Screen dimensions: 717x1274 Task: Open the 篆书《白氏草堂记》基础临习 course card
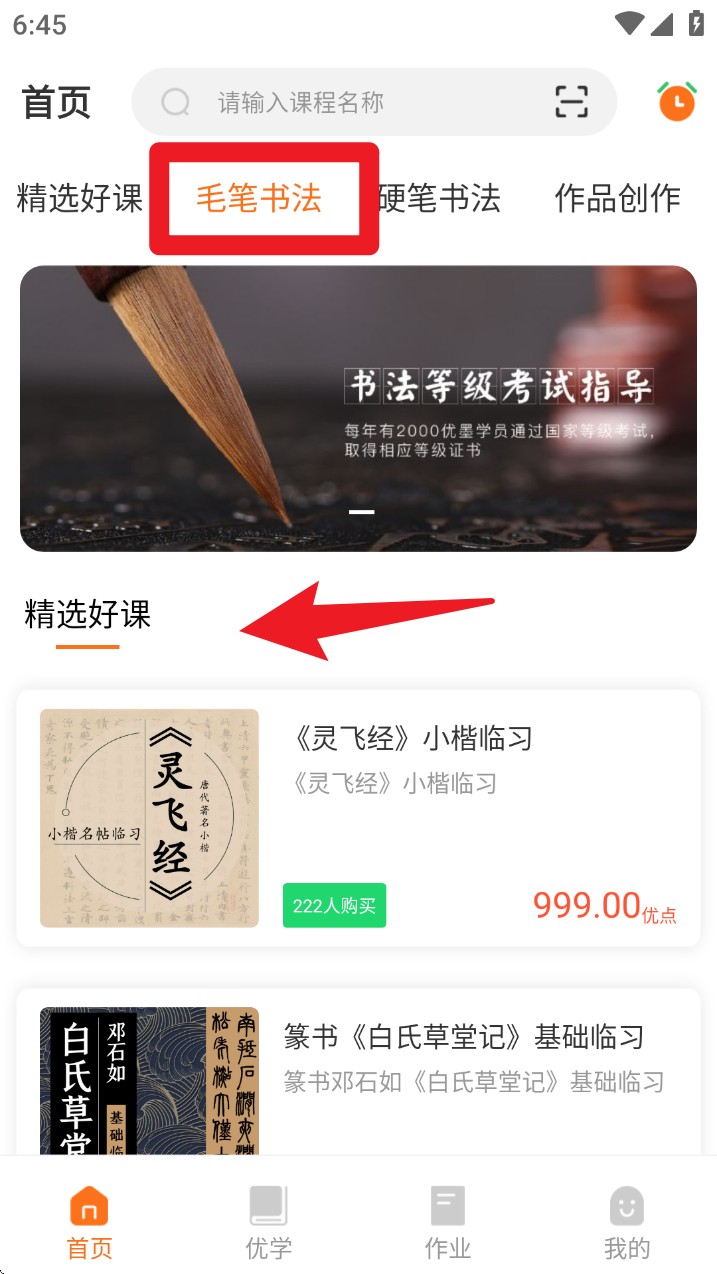tap(358, 1072)
